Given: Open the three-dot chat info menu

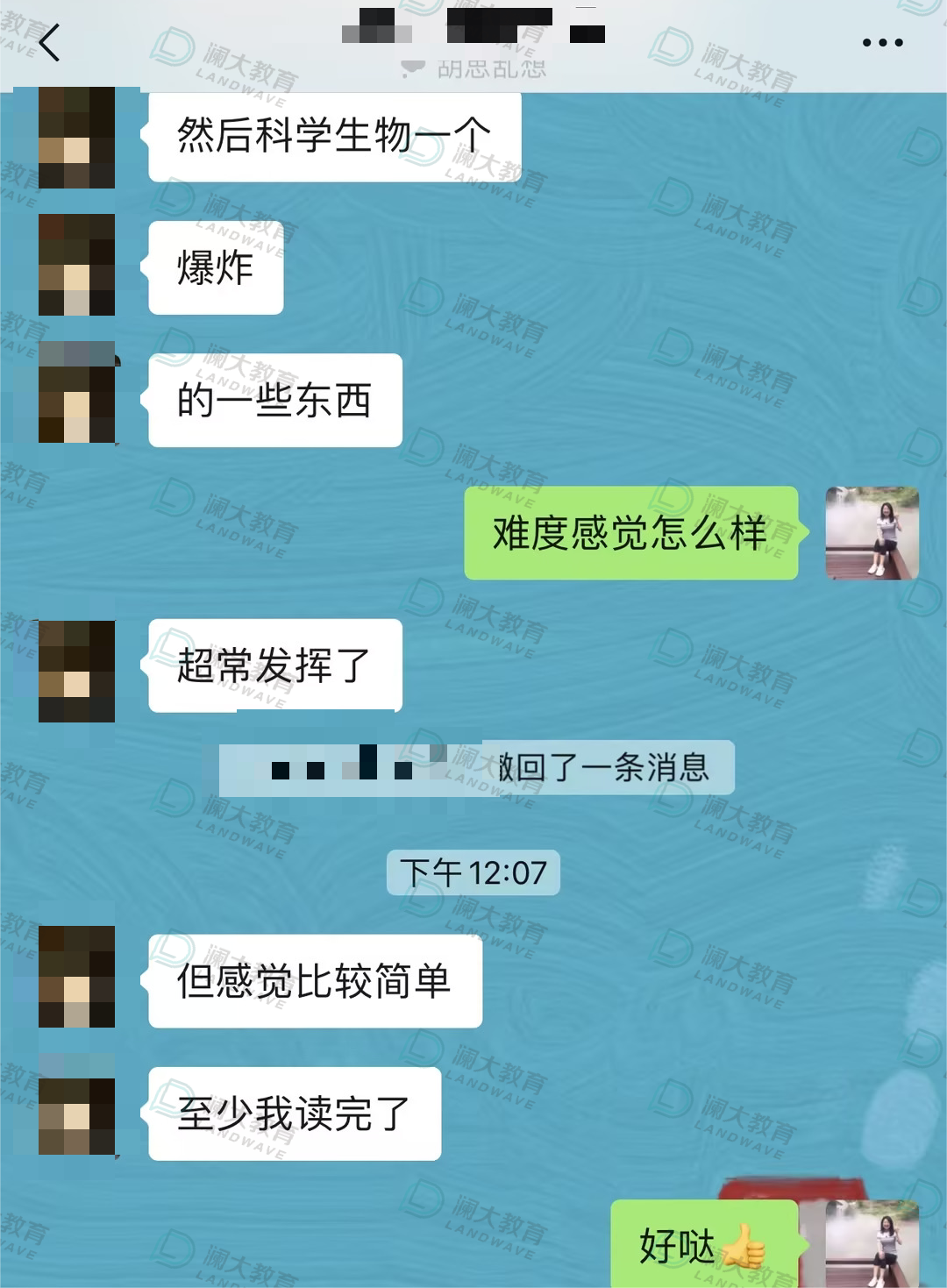Looking at the screenshot, I should click(881, 42).
